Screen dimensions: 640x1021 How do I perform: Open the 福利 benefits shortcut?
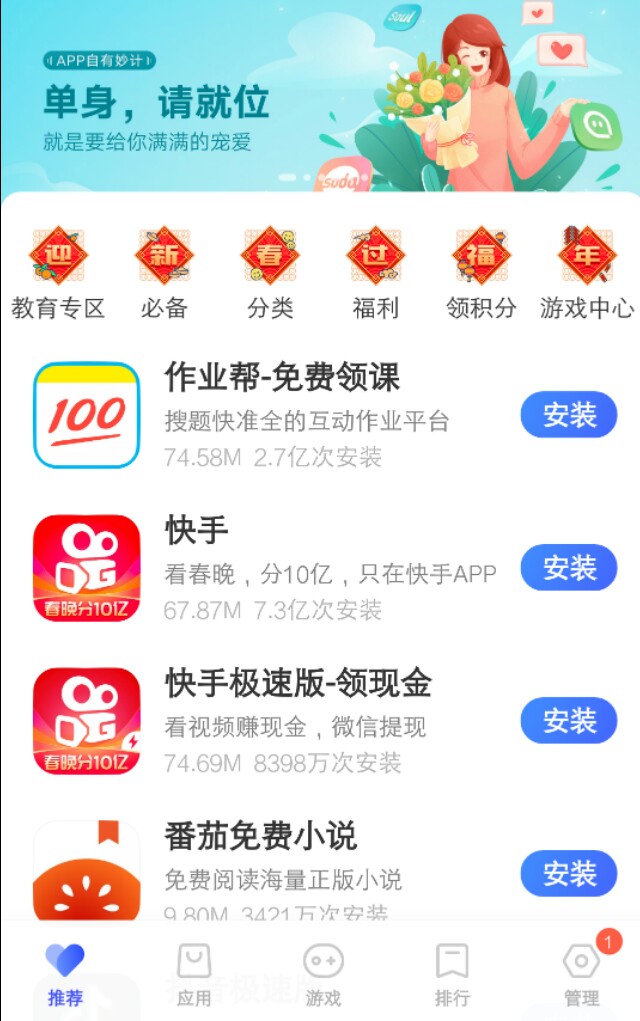(376, 272)
